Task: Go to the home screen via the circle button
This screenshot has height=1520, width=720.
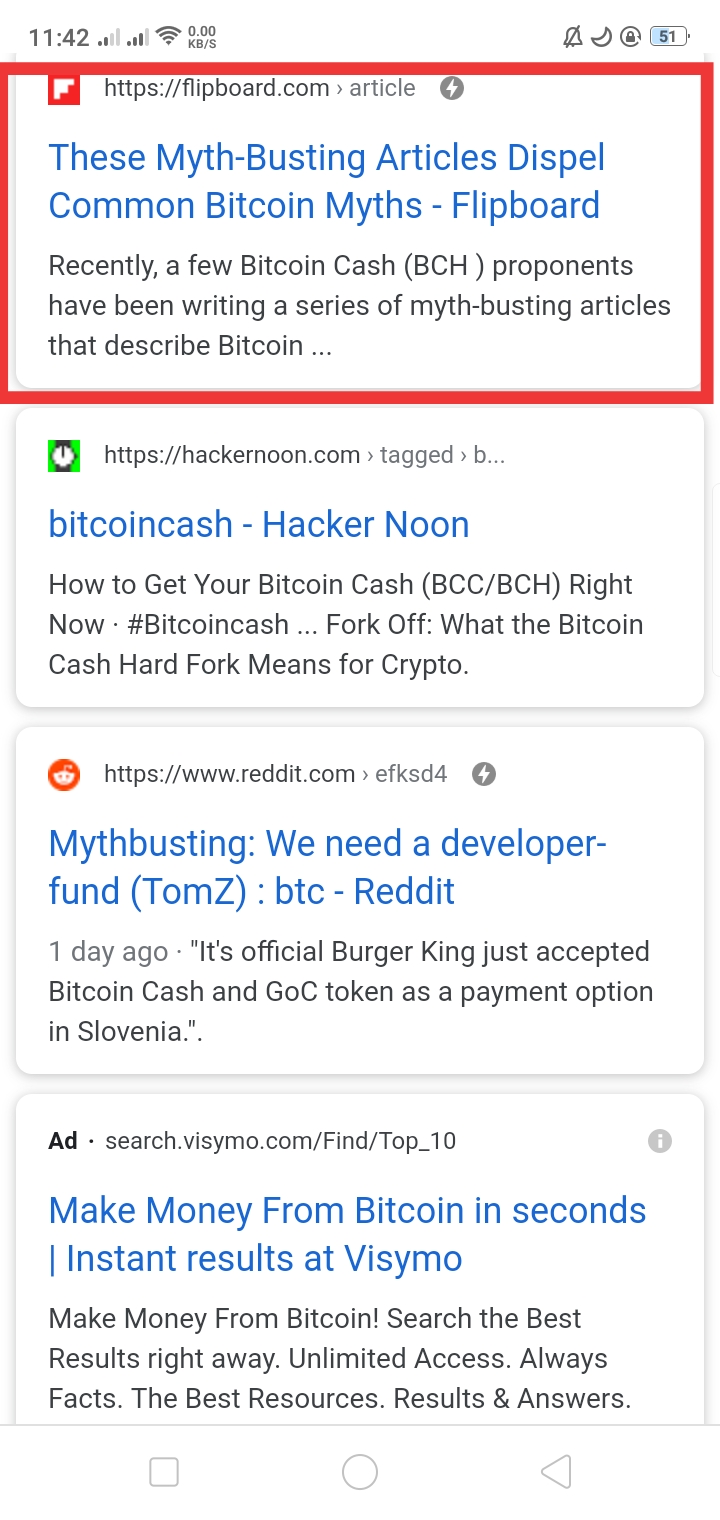Action: point(360,1472)
